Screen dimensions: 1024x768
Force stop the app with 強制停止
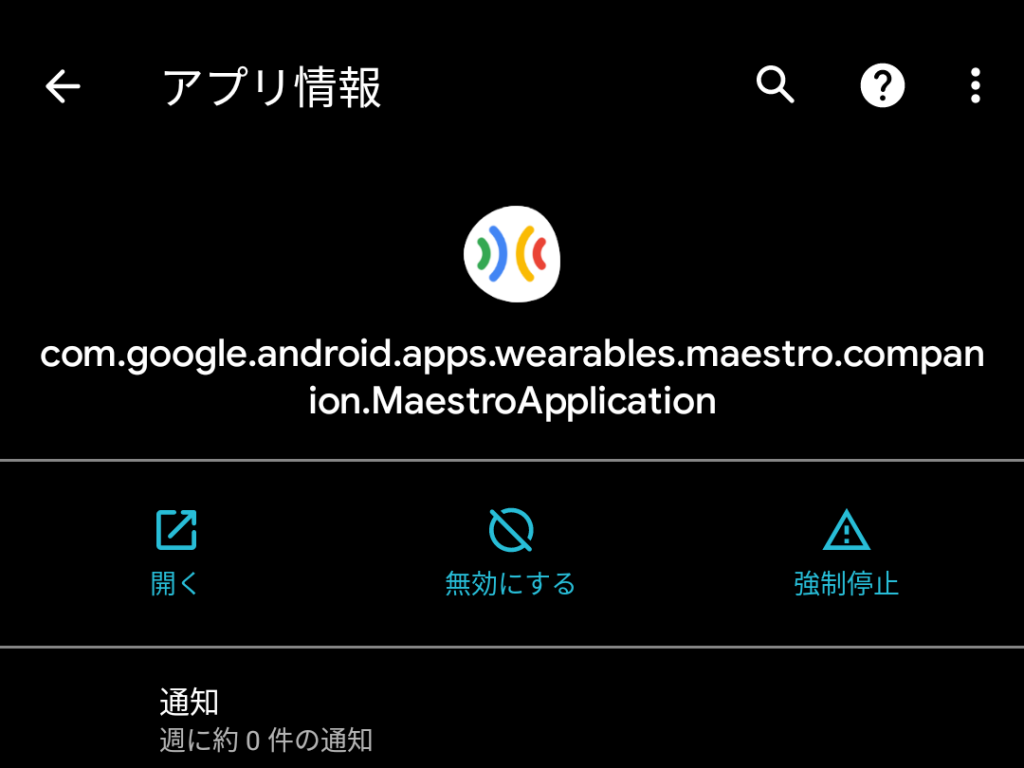(x=846, y=552)
